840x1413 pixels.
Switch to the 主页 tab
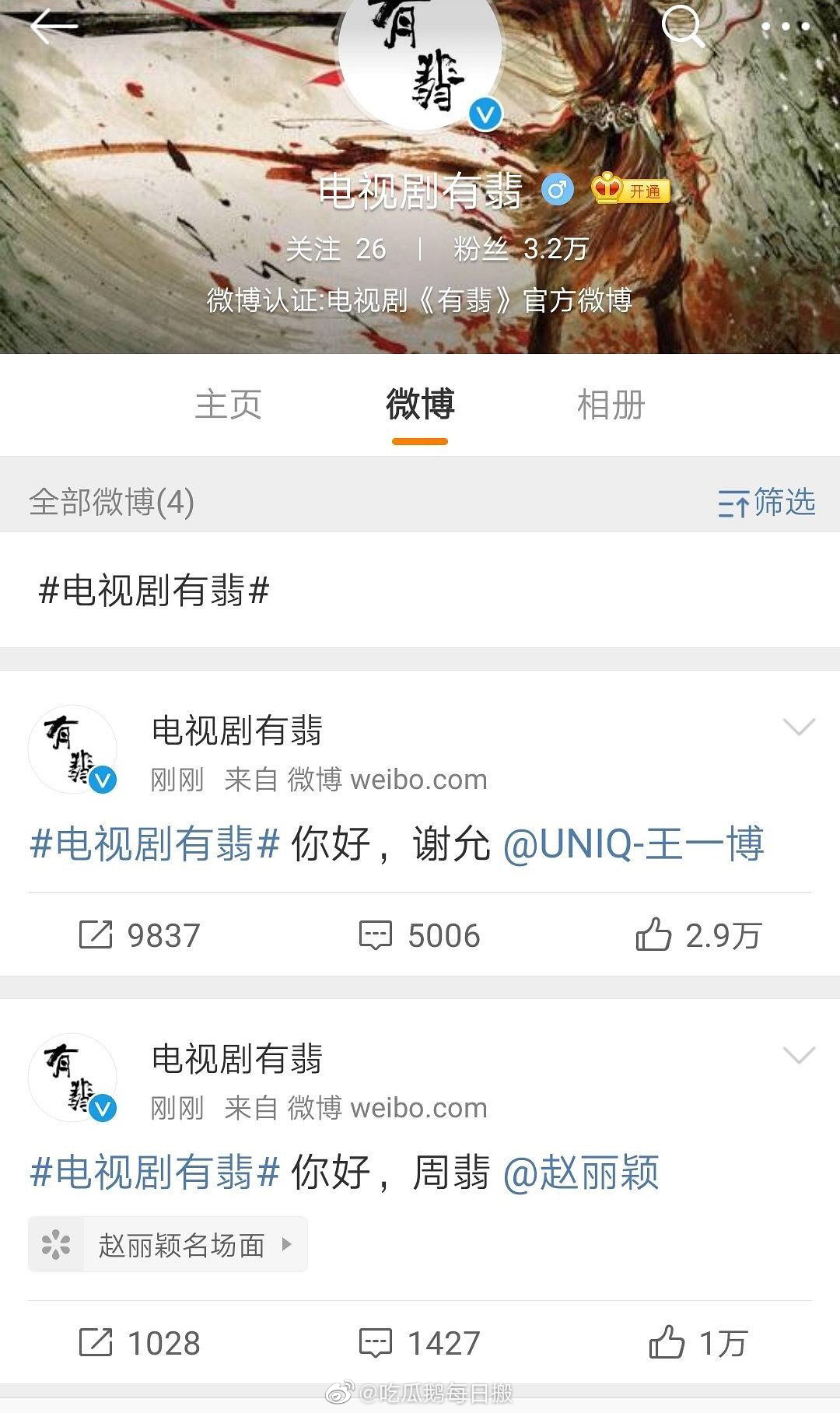click(x=228, y=405)
